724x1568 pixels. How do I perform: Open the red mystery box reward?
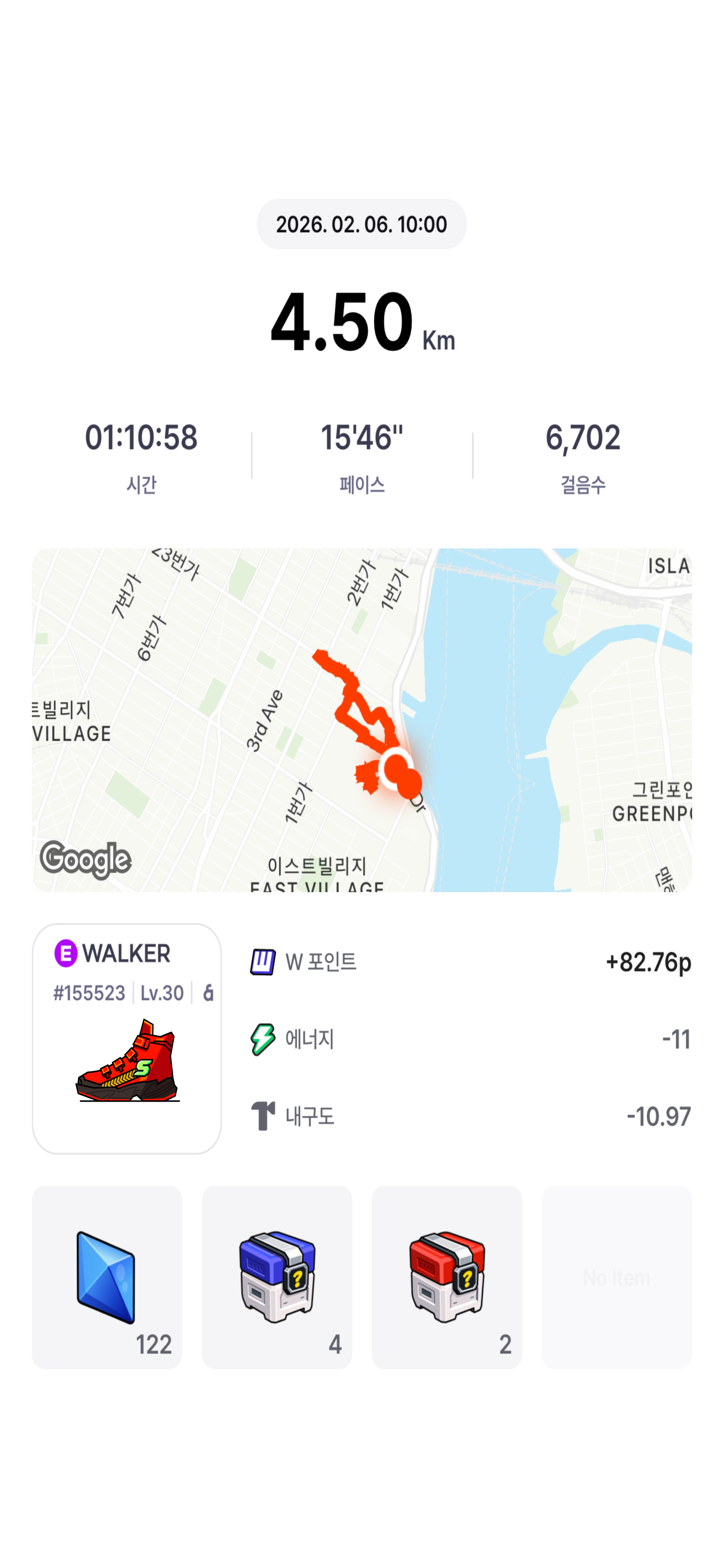click(x=447, y=1277)
